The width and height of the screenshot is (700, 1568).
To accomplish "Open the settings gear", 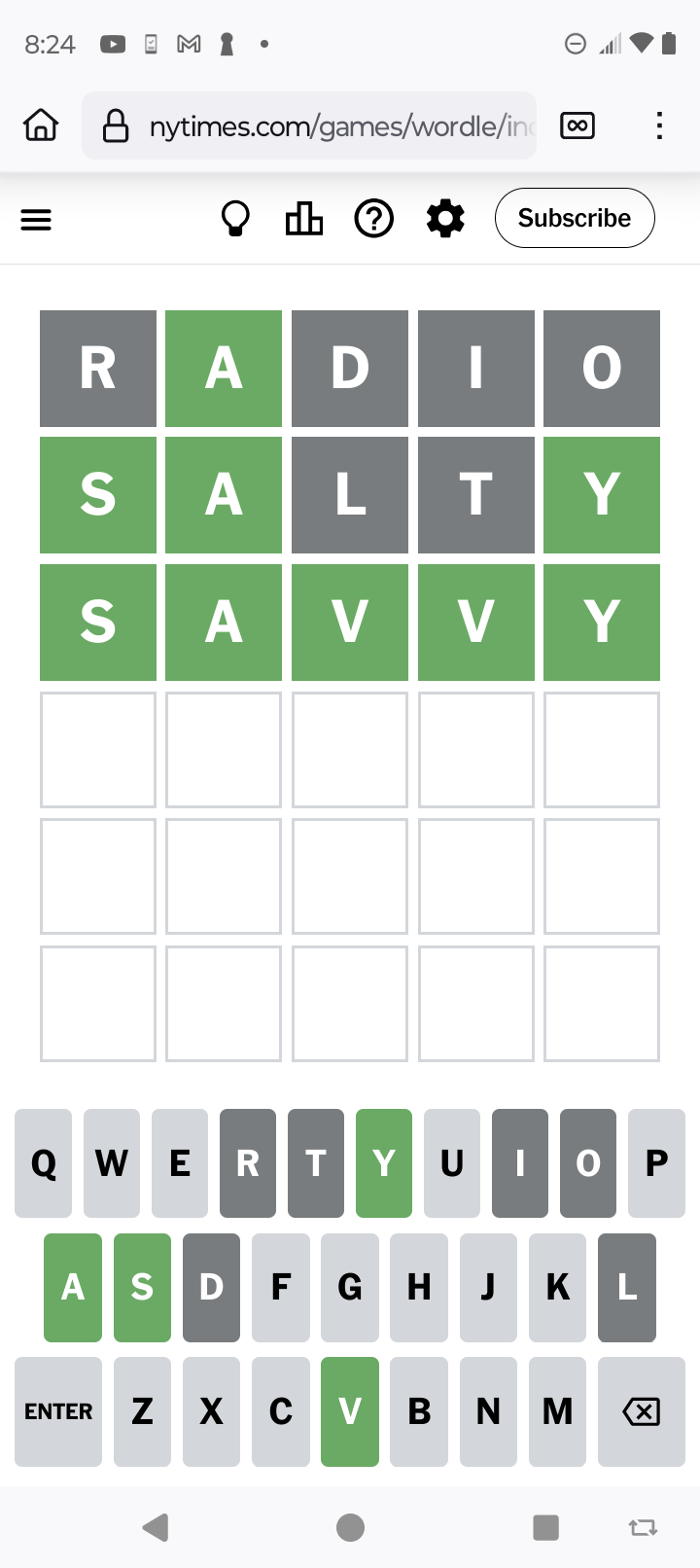I will tap(445, 219).
